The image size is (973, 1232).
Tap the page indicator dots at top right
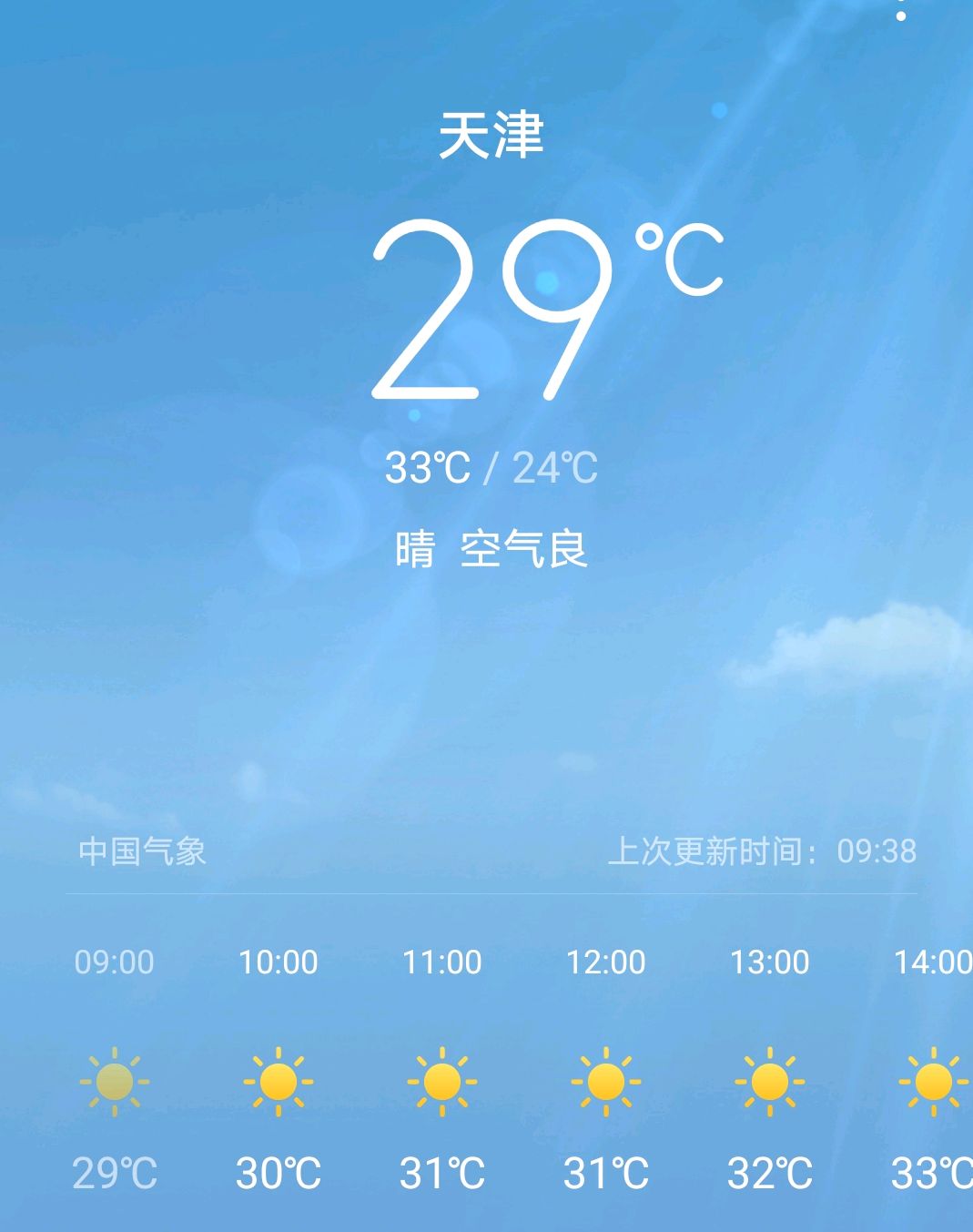(899, 13)
